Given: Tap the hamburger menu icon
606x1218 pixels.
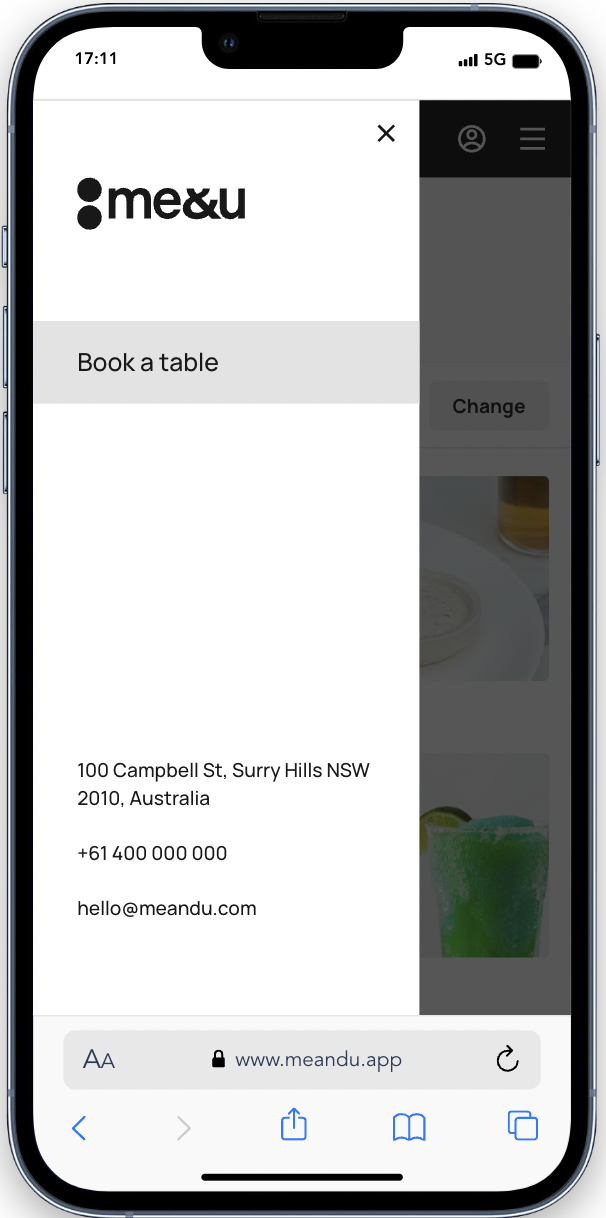Looking at the screenshot, I should coord(532,139).
